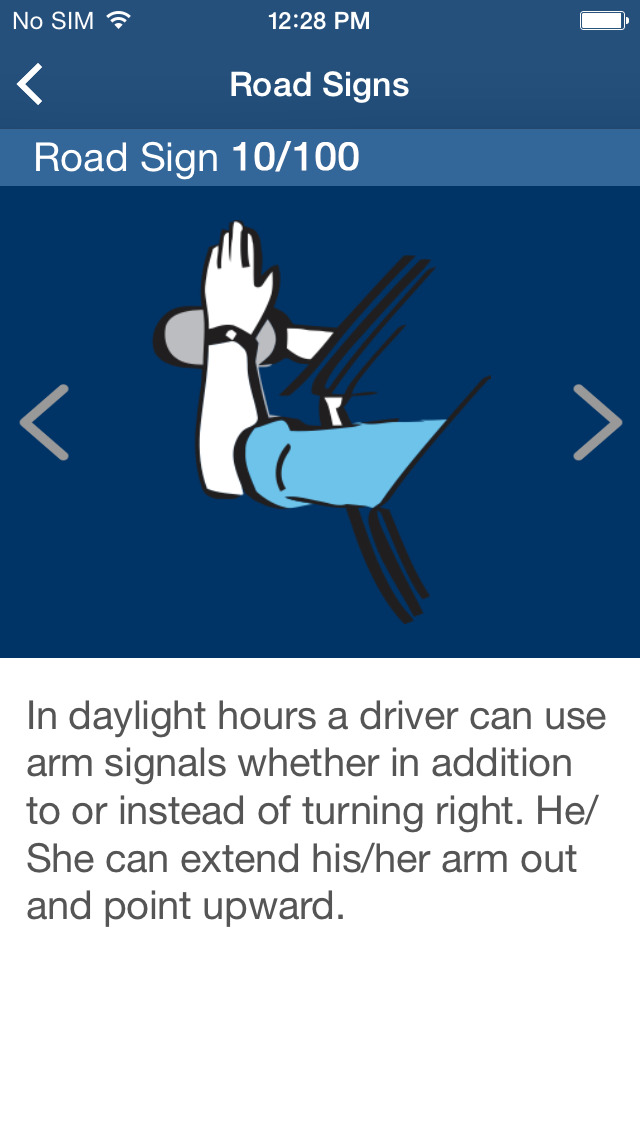Show the previous road sign
This screenshot has height=1136, width=640.
[44, 422]
